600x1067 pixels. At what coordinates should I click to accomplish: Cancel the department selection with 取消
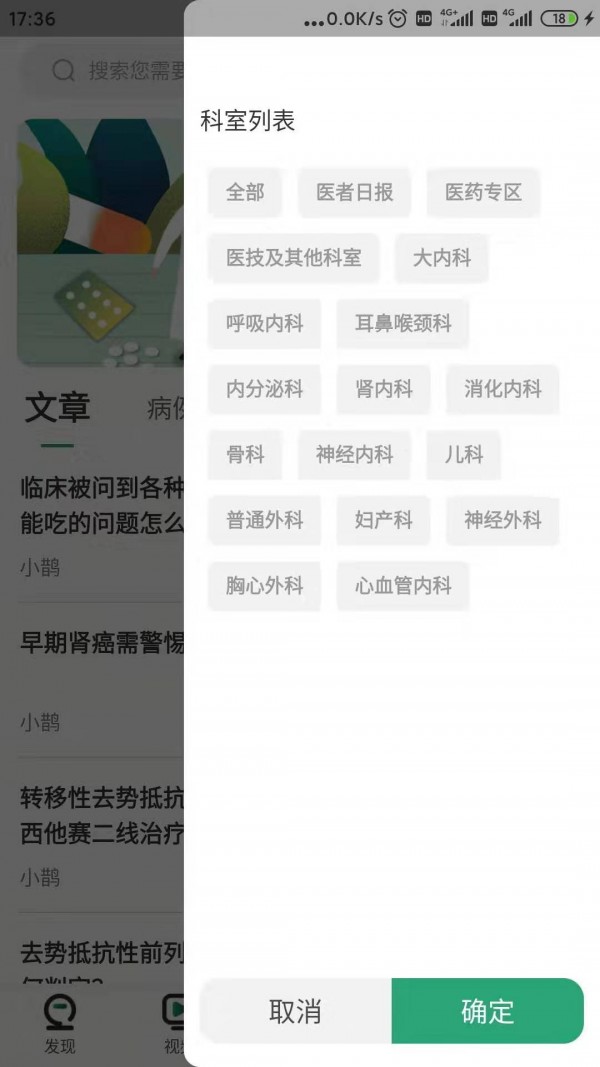[295, 1011]
